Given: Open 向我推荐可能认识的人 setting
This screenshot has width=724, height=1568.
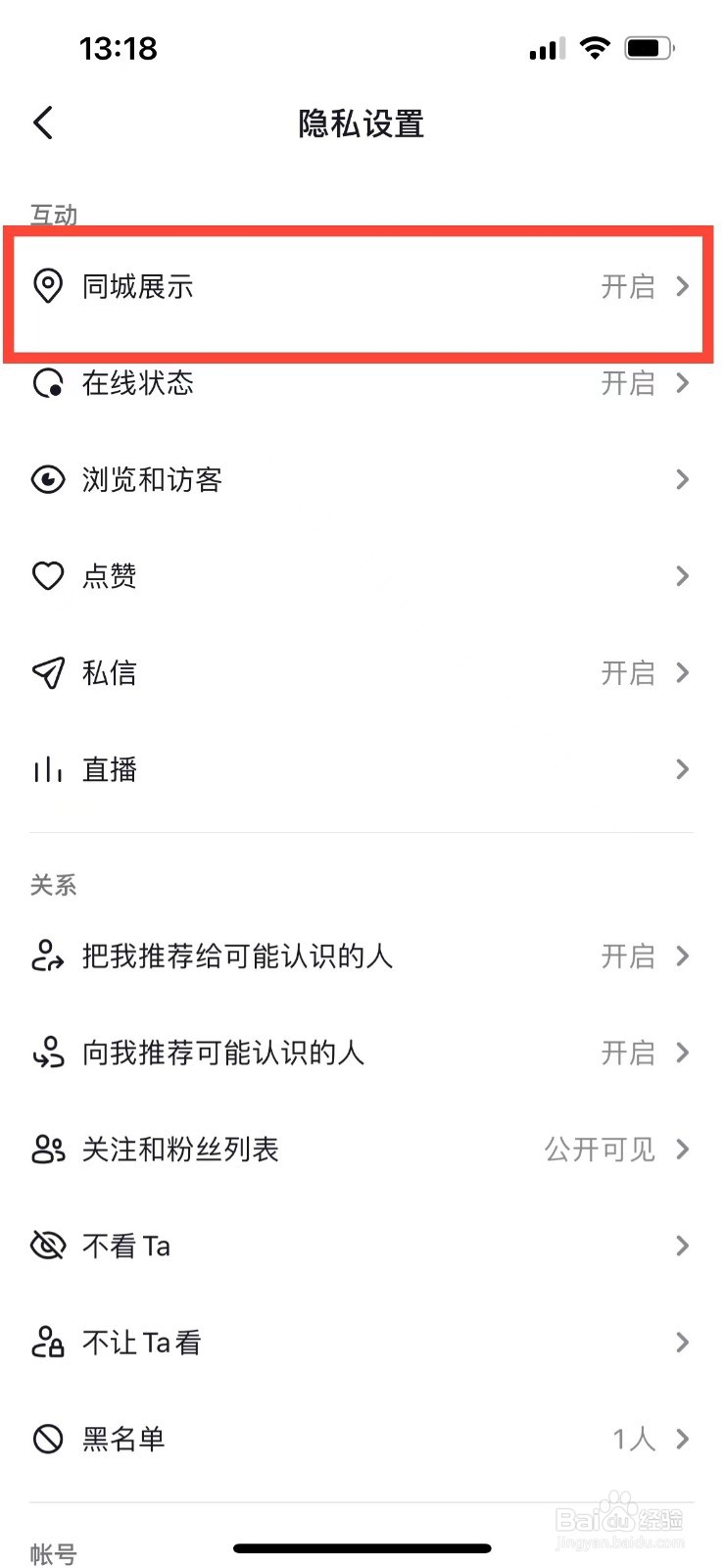Looking at the screenshot, I should pyautogui.click(x=362, y=1053).
